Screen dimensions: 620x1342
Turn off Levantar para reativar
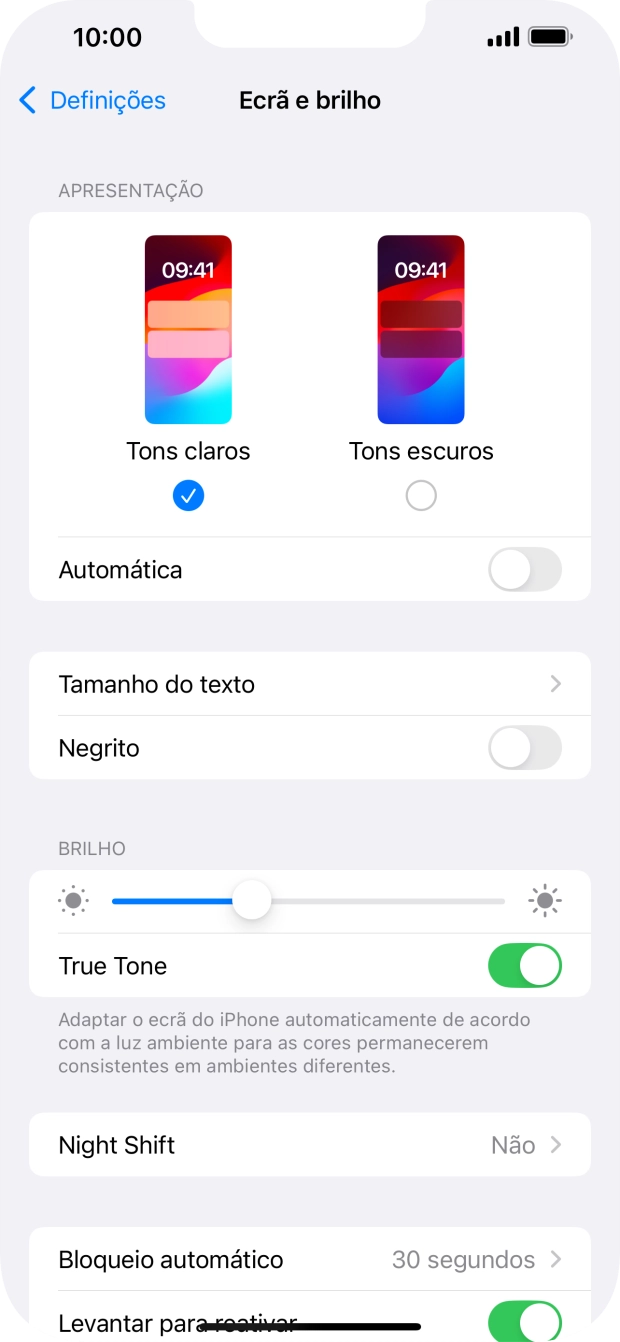524,1322
